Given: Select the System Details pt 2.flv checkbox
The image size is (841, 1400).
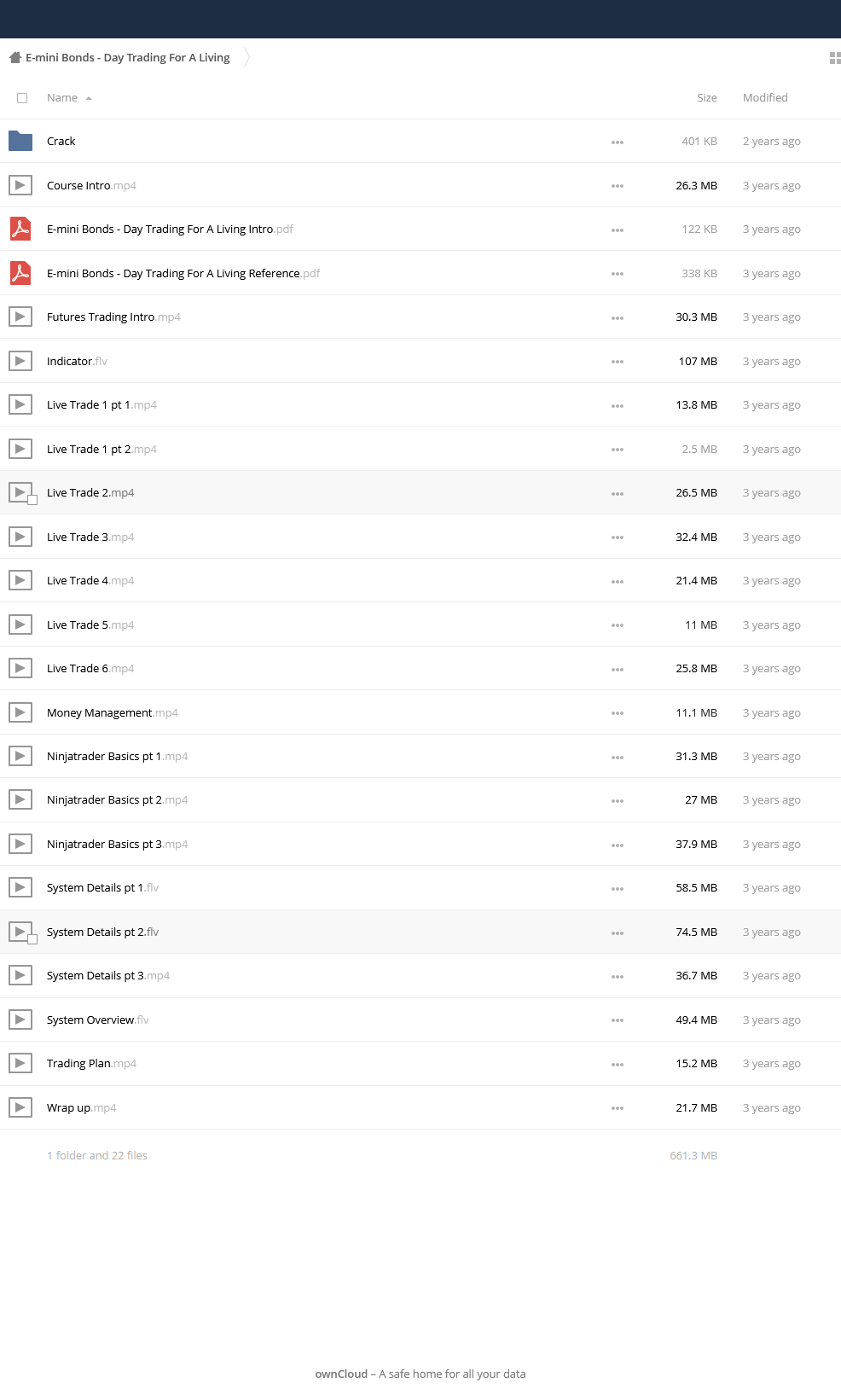Looking at the screenshot, I should click(x=32, y=939).
